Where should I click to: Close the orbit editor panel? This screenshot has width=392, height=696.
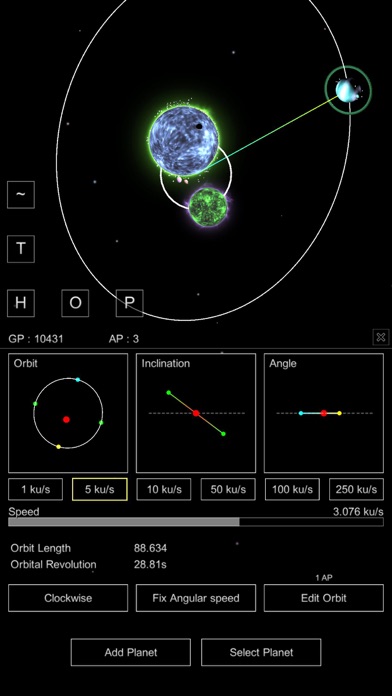click(381, 337)
